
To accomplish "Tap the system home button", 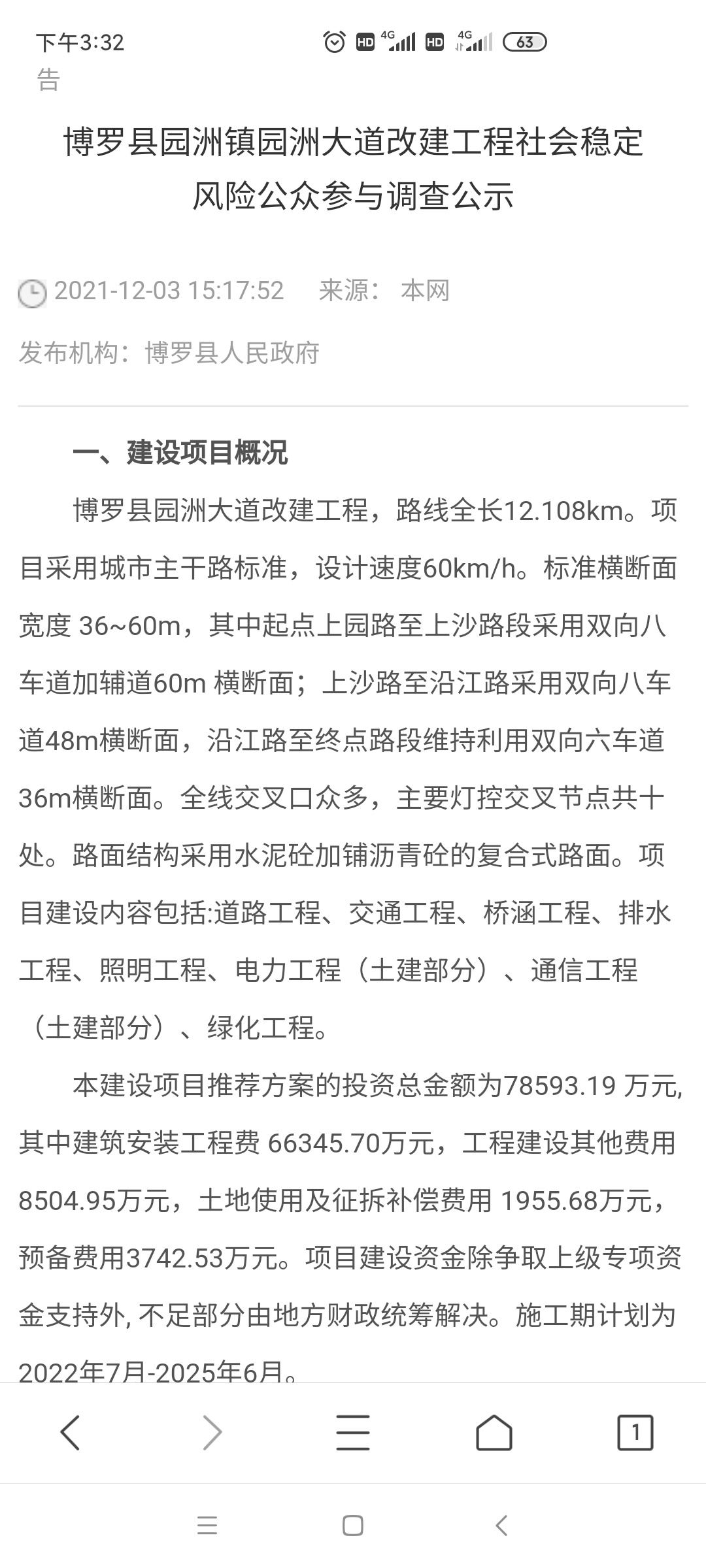I will click(353, 1526).
